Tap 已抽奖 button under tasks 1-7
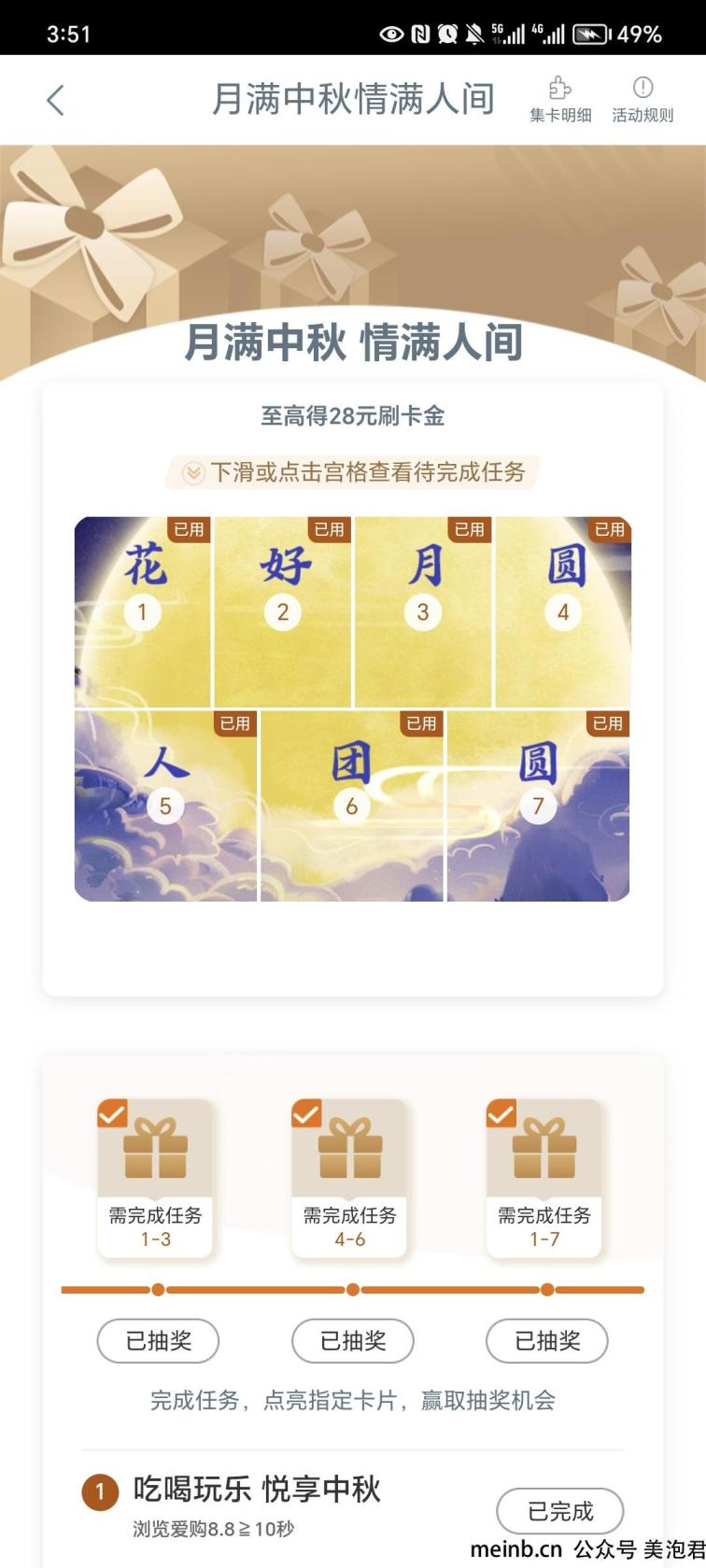This screenshot has width=706, height=1568. 547,1341
